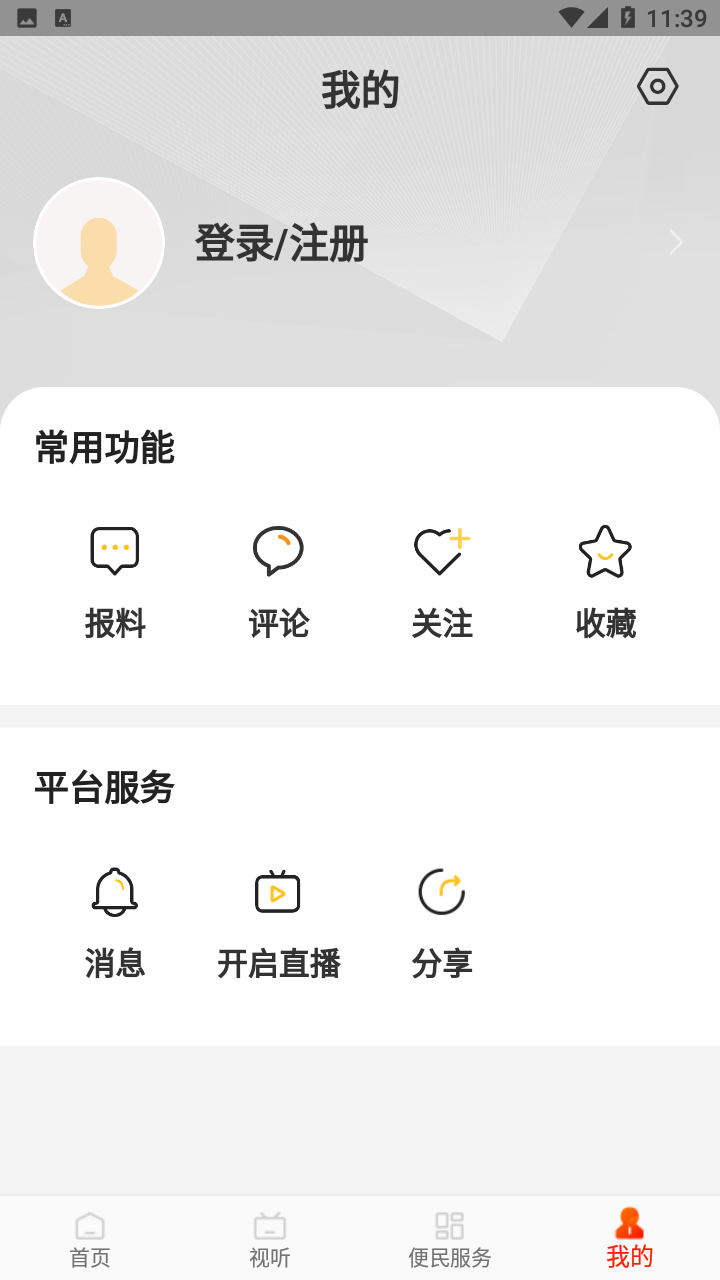The width and height of the screenshot is (720, 1280).
Task: Open the settings gear at top right
Action: (x=657, y=87)
